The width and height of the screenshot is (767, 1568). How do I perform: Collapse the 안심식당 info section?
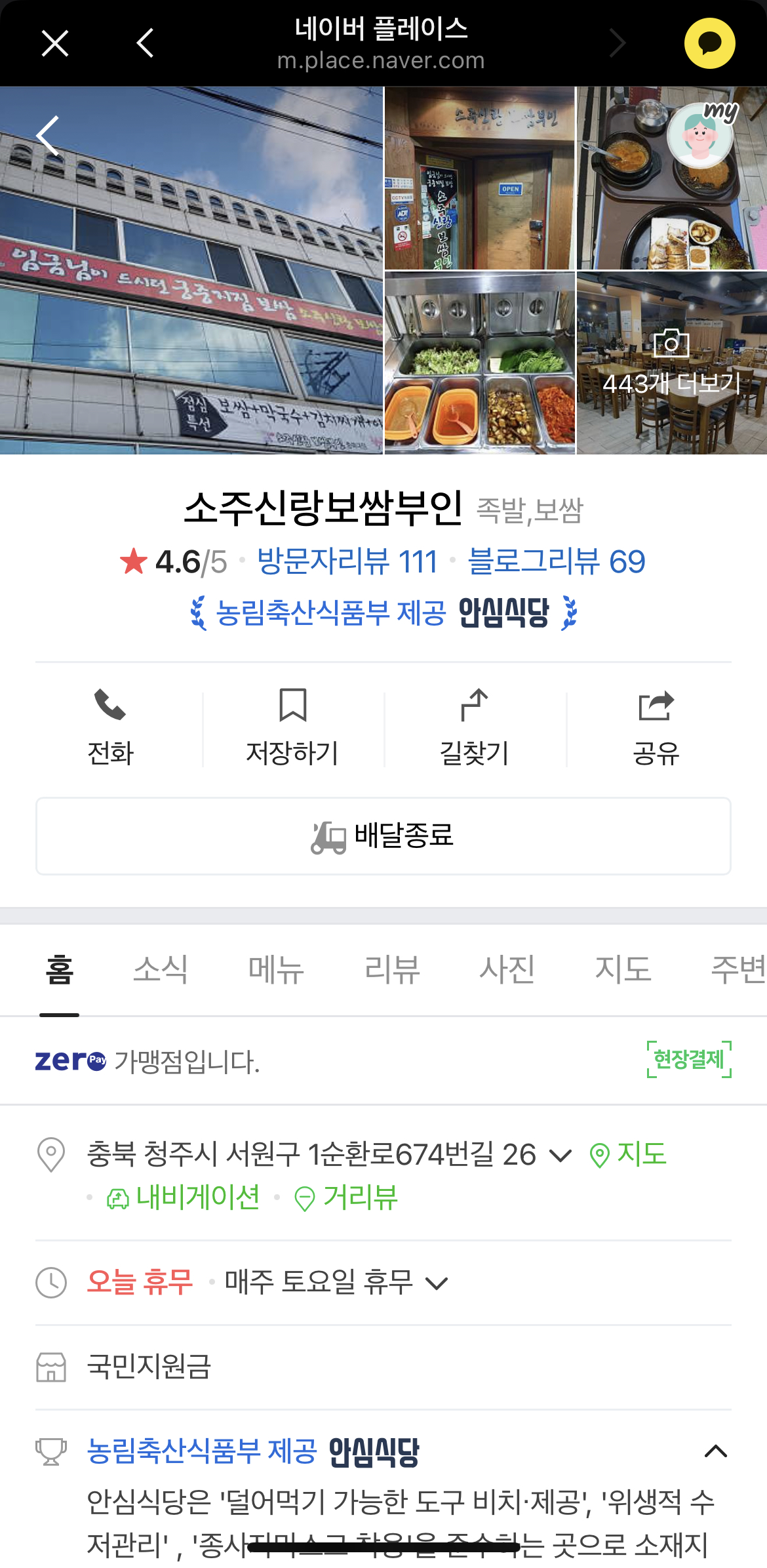coord(715,1451)
